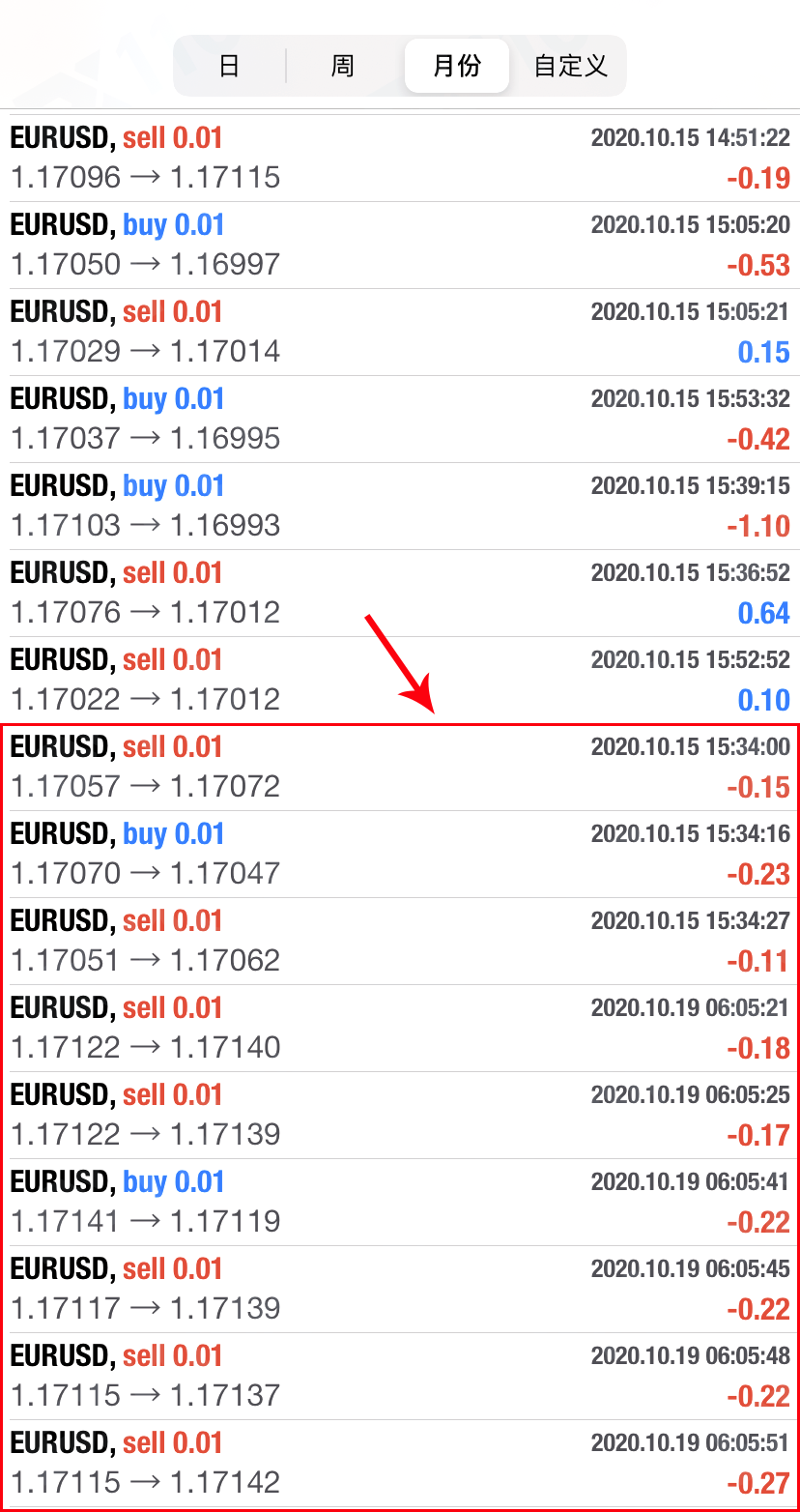The width and height of the screenshot is (800, 1512).
Task: Open the EURUSD sell trade at 15:52:52
Action: coord(400,680)
